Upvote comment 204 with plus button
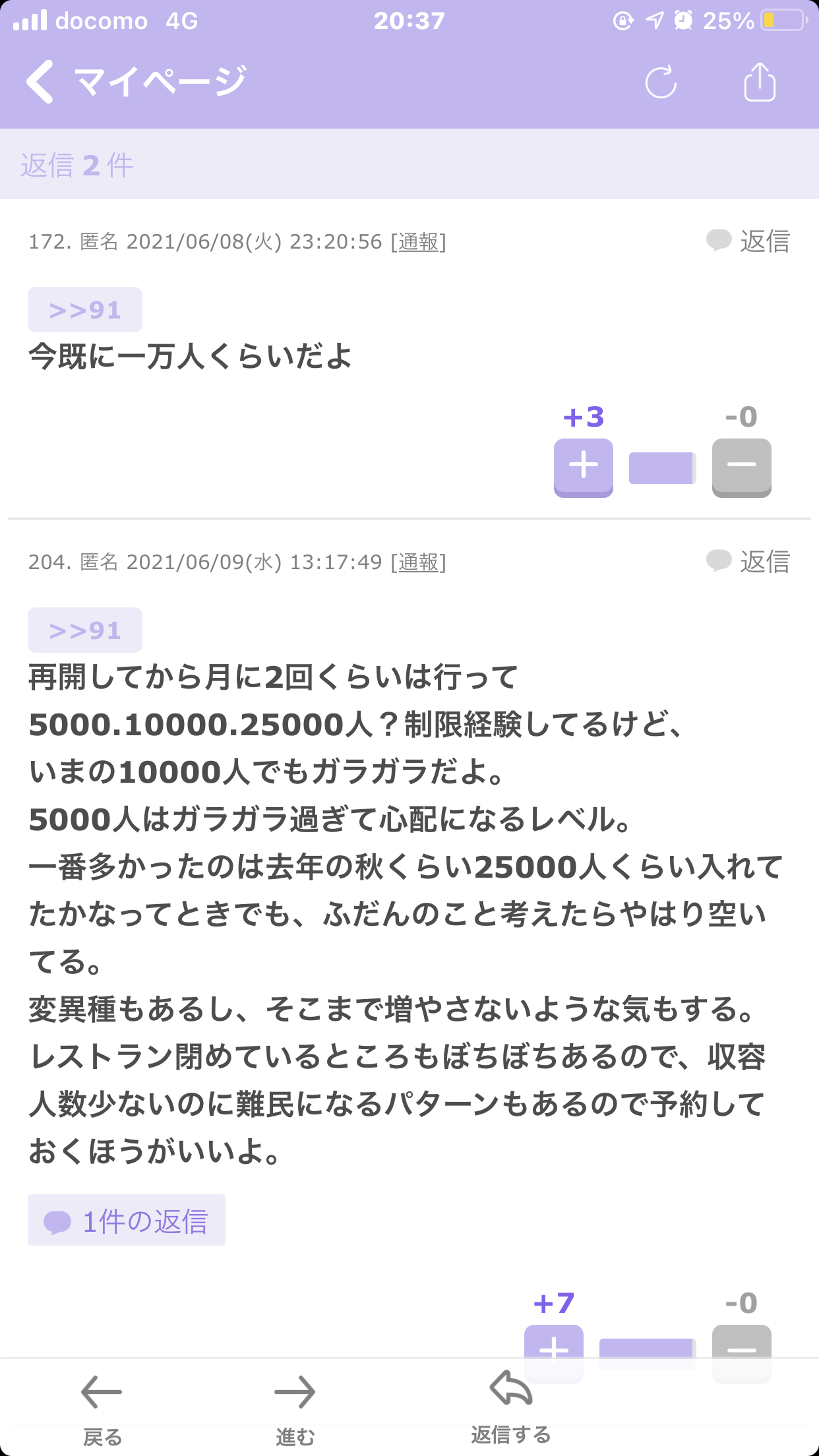This screenshot has width=819, height=1456. [x=554, y=1343]
